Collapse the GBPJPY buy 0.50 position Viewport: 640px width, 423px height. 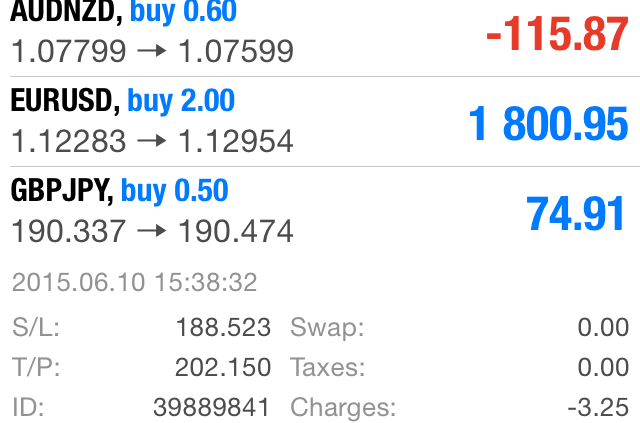(x=320, y=211)
